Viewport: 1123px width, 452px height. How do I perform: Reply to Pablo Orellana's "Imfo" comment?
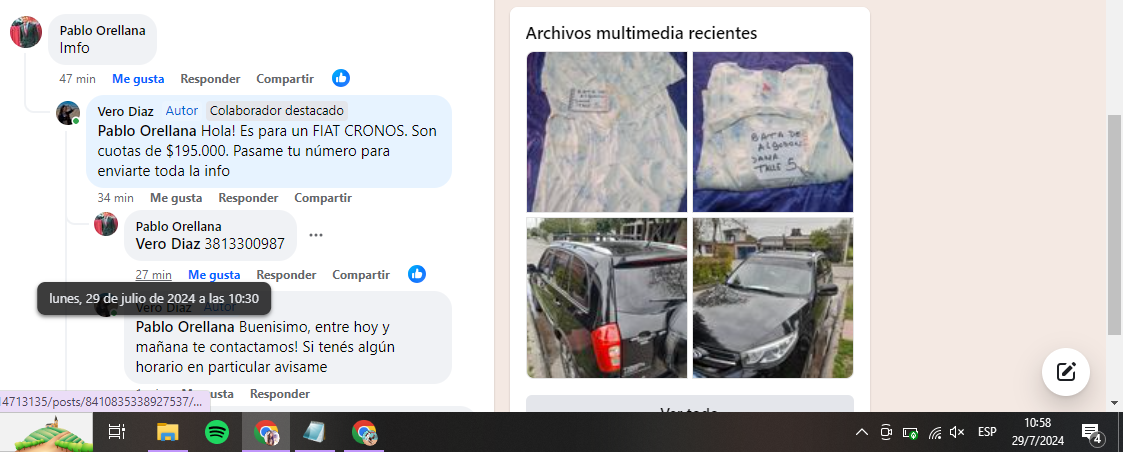(x=210, y=79)
